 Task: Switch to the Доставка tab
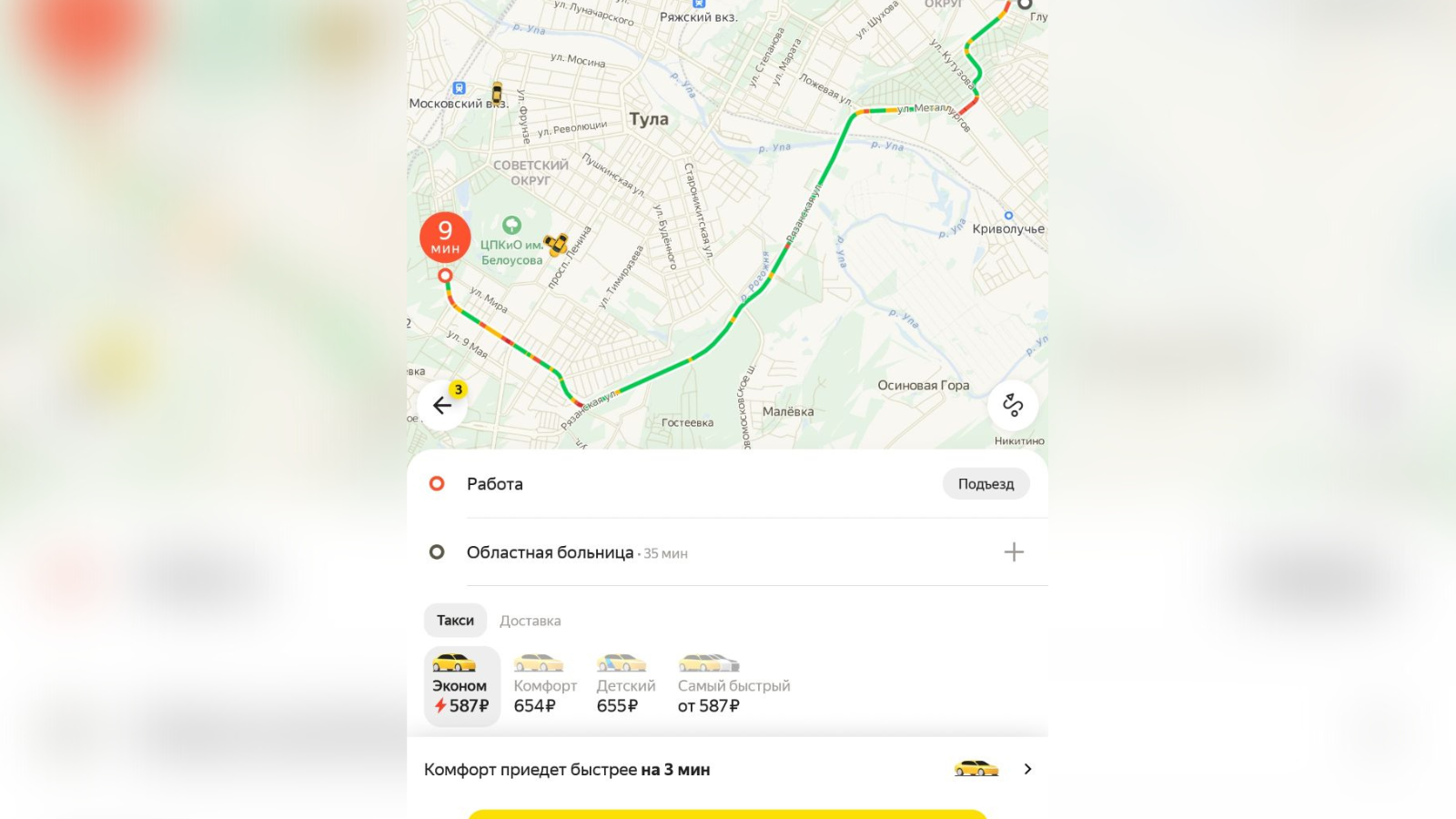(x=530, y=621)
